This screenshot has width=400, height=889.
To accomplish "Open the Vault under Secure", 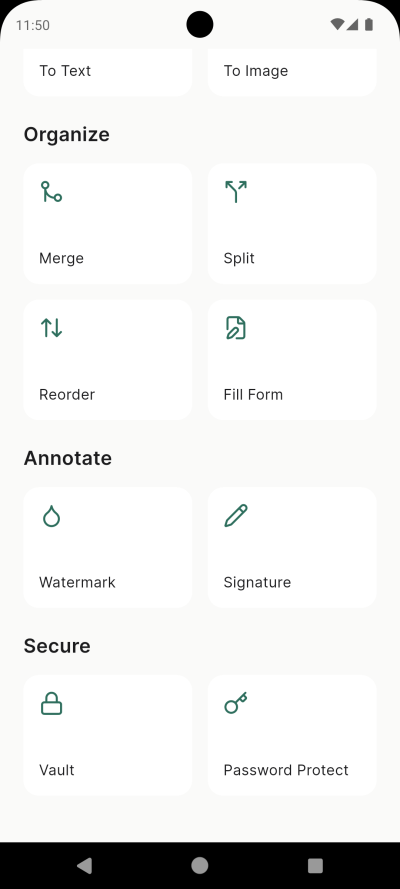I will (x=108, y=735).
